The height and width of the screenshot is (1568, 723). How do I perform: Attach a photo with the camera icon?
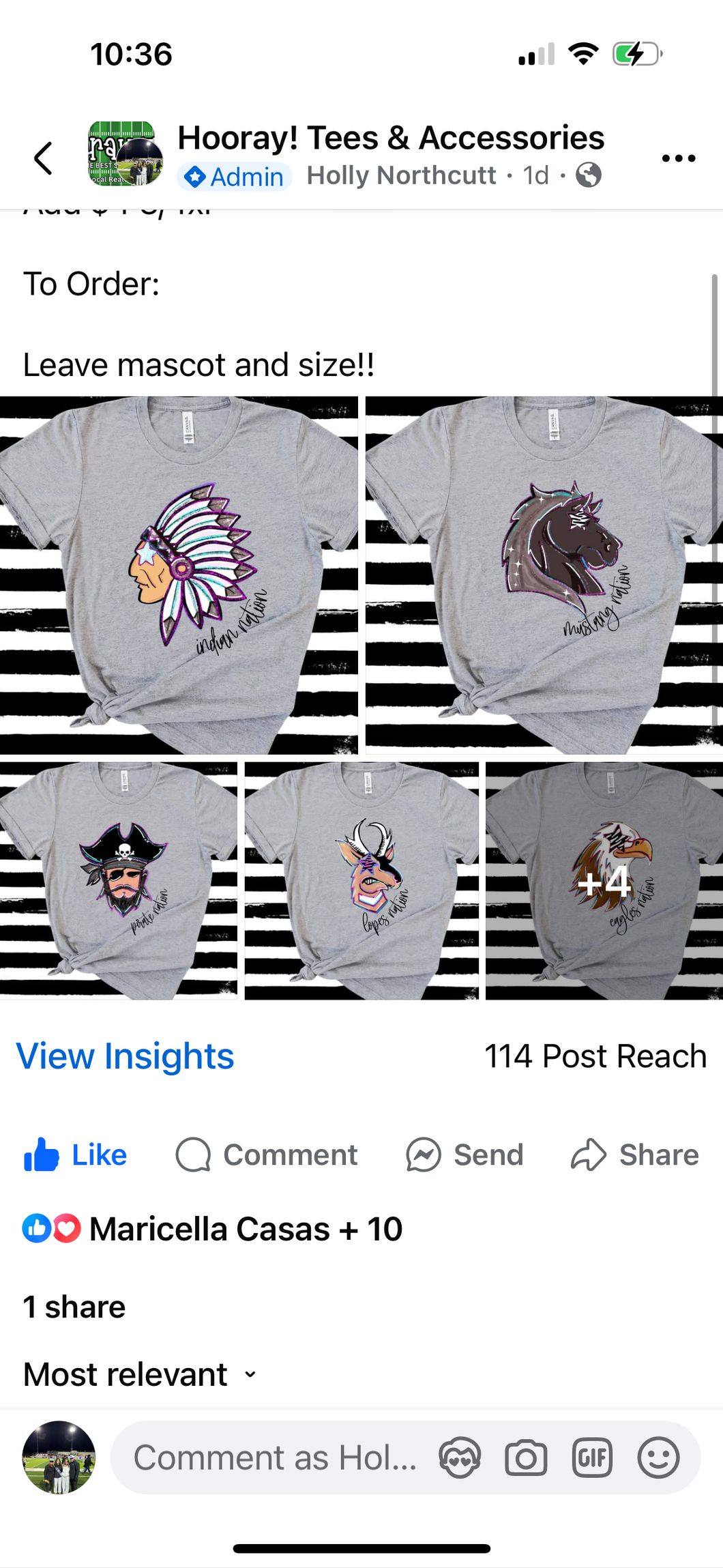pos(525,1458)
